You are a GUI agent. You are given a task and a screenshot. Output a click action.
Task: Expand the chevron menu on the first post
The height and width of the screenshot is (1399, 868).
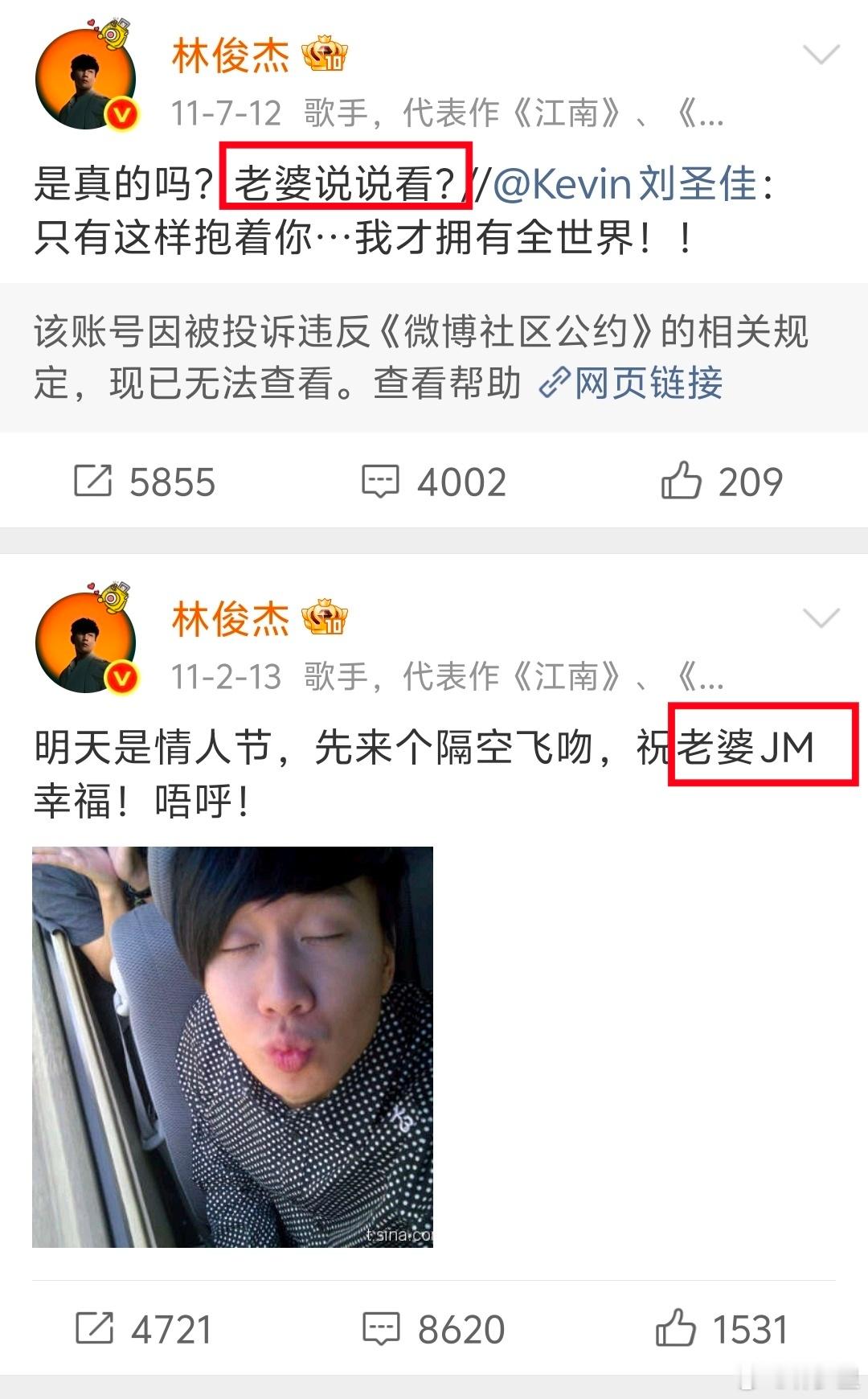point(821,55)
